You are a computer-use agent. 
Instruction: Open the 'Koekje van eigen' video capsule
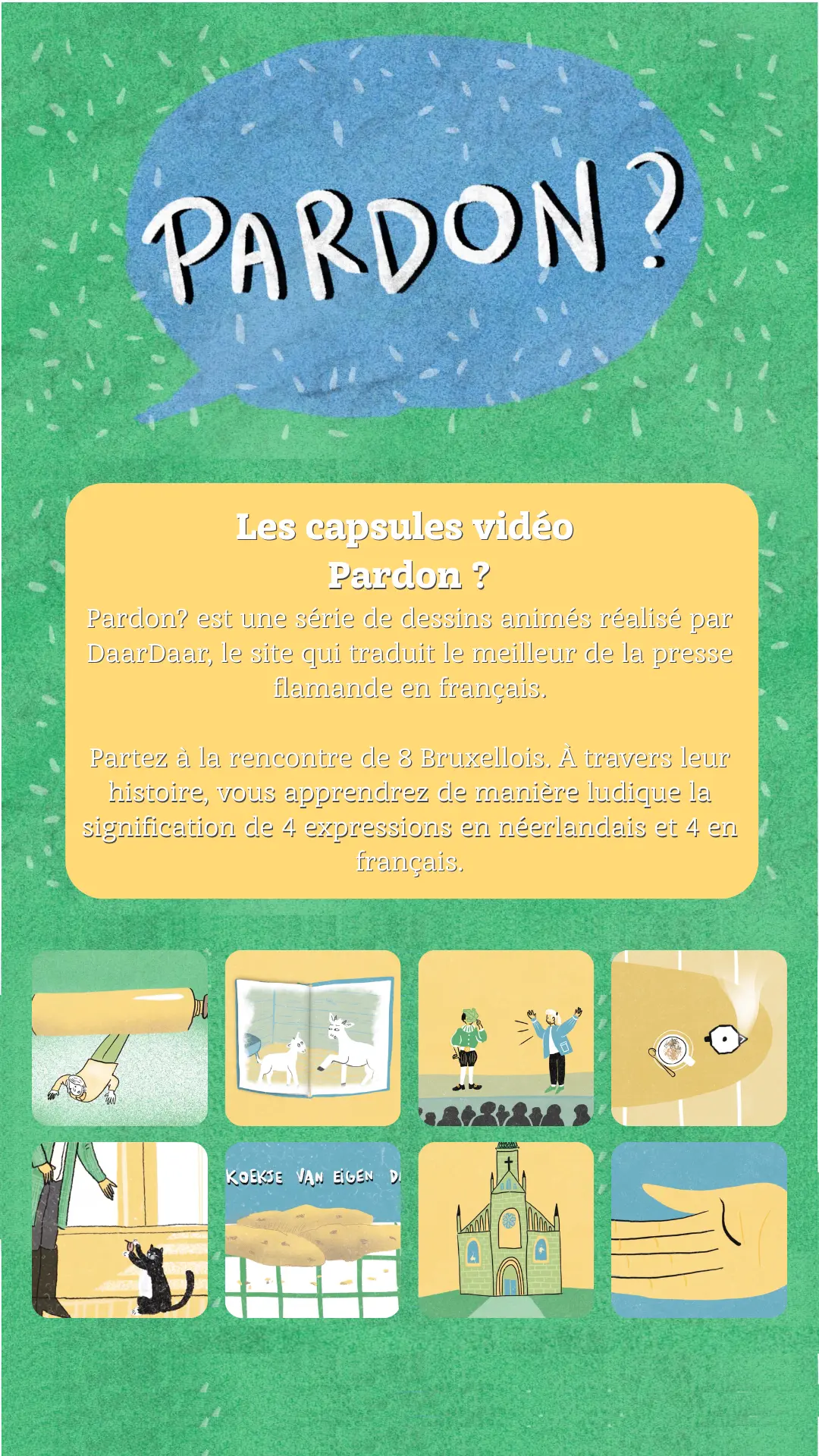coord(312,1229)
